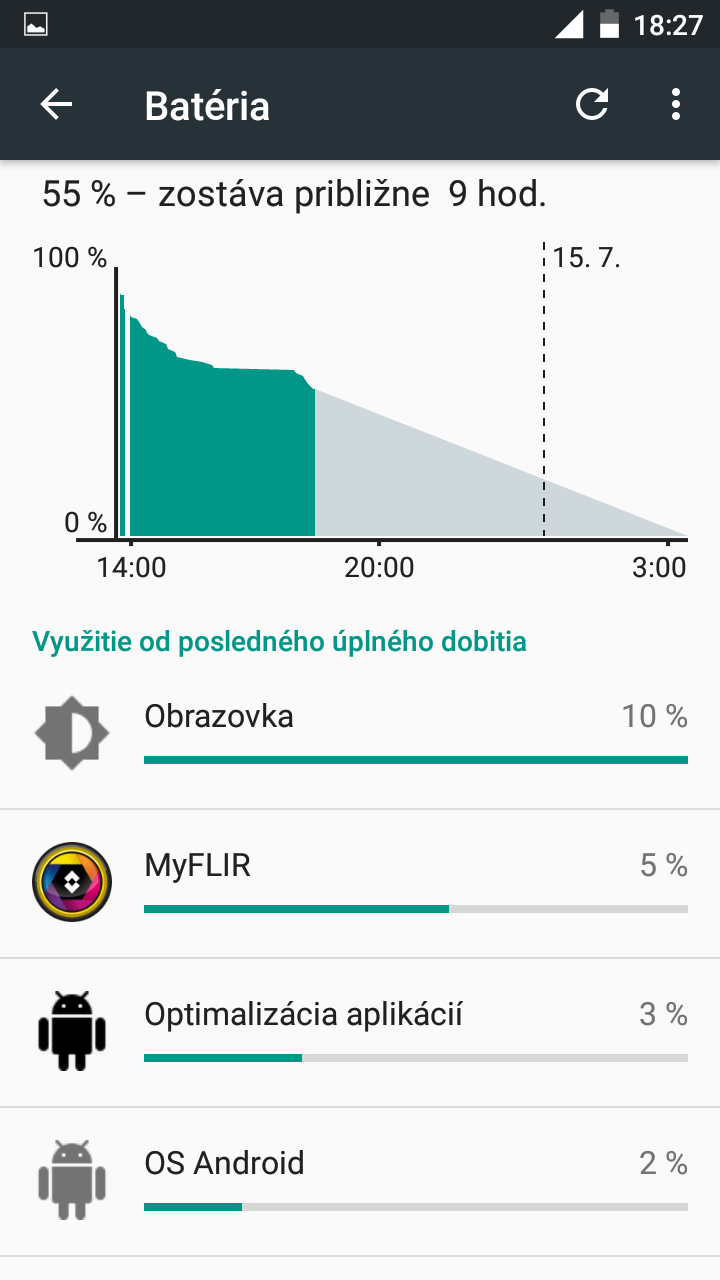View MyFLIR battery usage details

point(360,884)
